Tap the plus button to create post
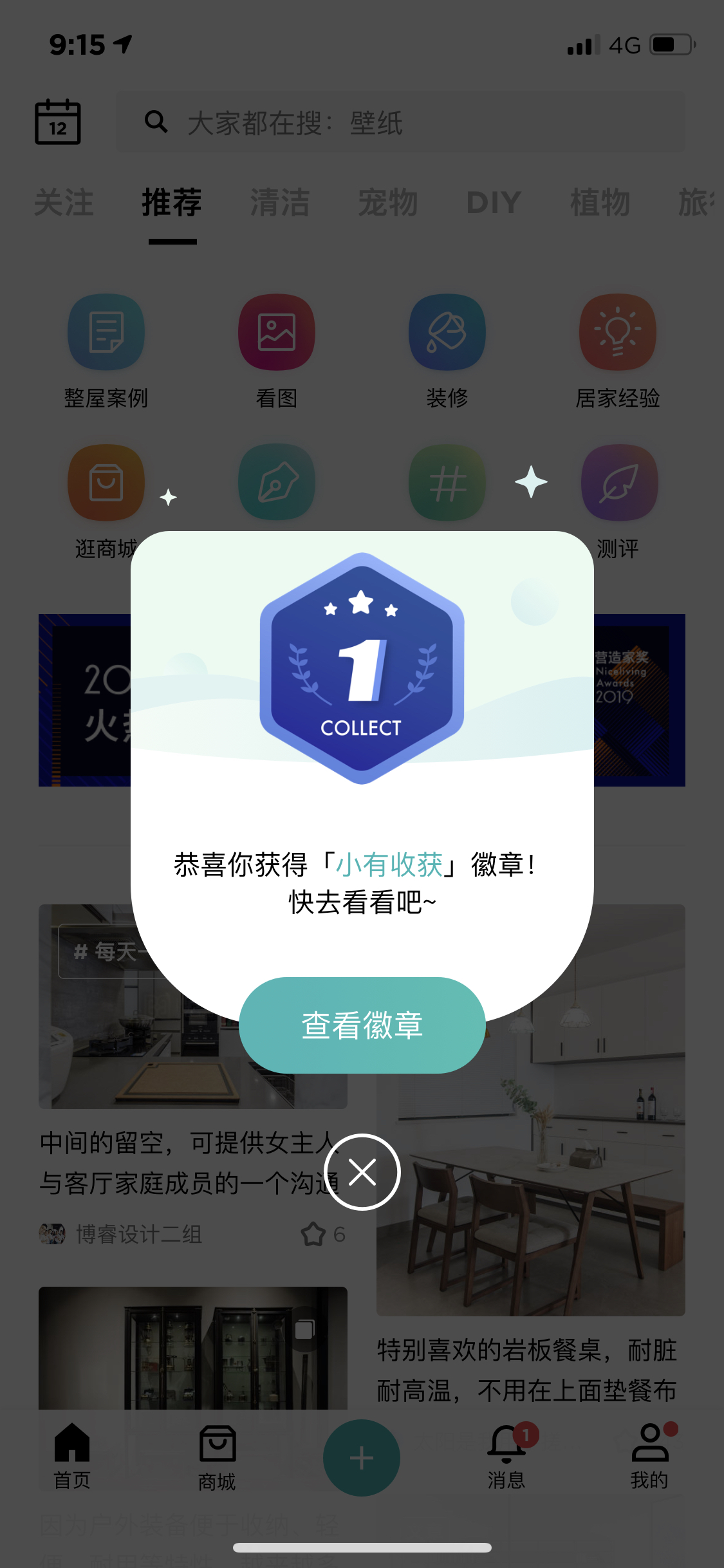This screenshot has height=1568, width=724. 362,1458
